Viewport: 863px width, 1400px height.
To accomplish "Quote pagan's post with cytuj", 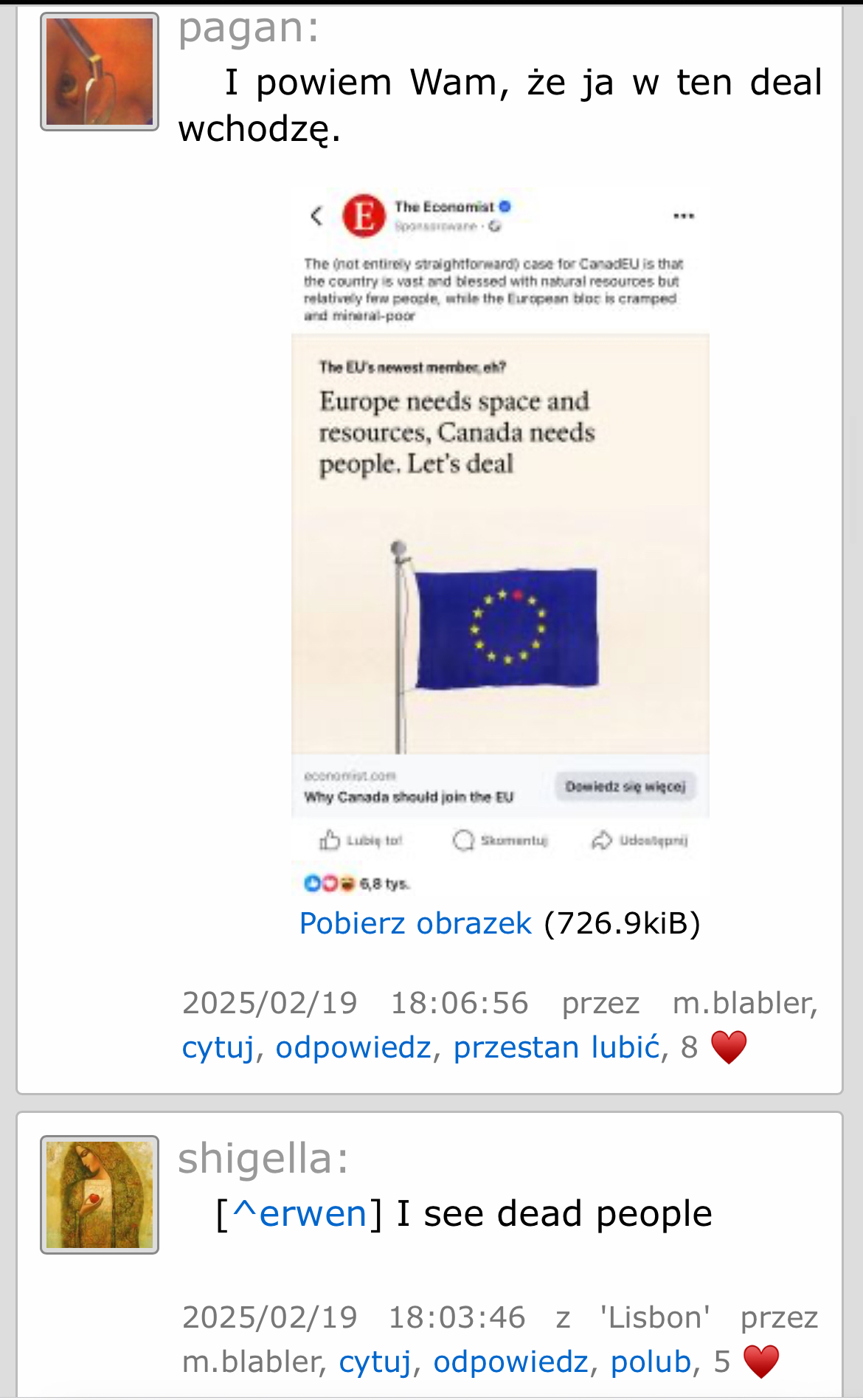I will pos(218,1047).
